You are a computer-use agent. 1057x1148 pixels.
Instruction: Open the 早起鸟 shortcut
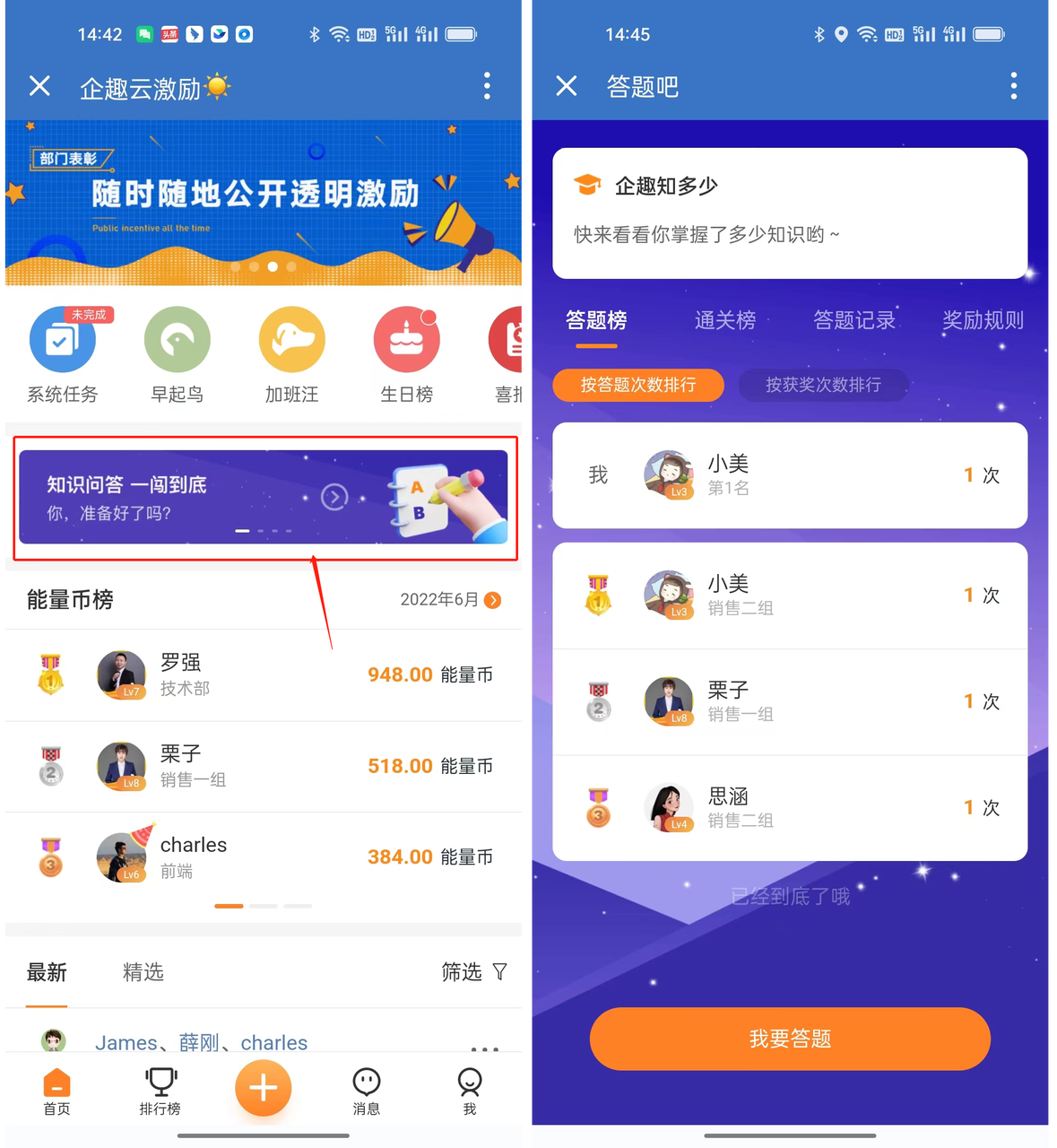tap(178, 341)
